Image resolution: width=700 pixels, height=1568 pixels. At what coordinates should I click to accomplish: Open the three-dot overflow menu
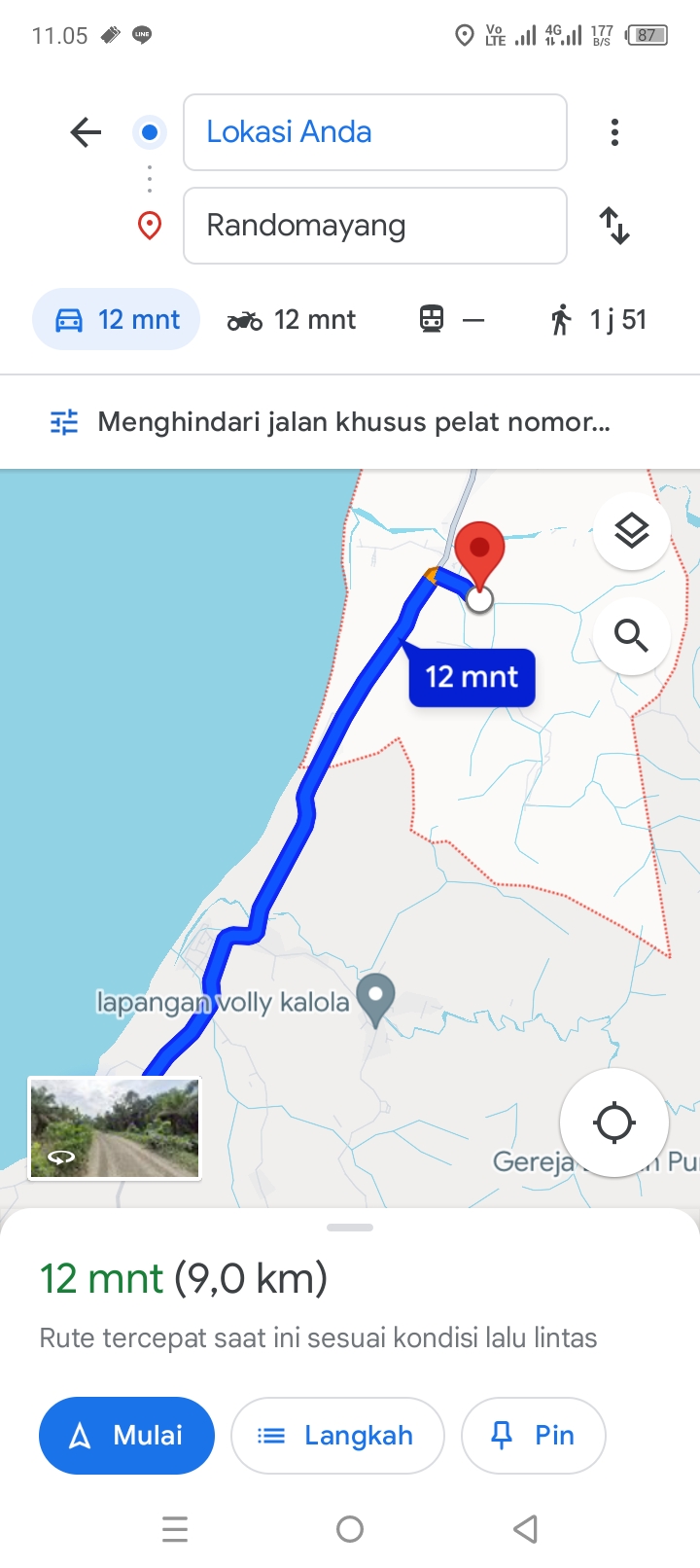pos(614,132)
